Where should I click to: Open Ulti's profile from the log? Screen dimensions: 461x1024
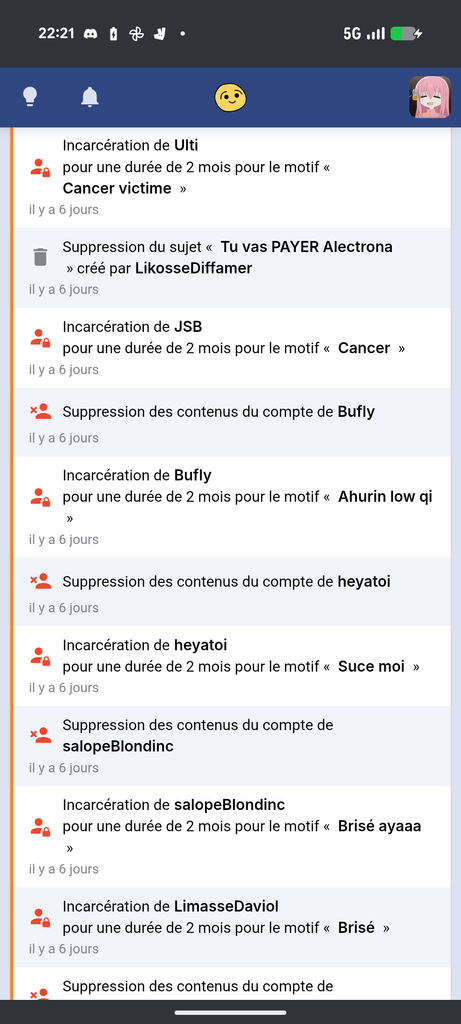point(186,146)
